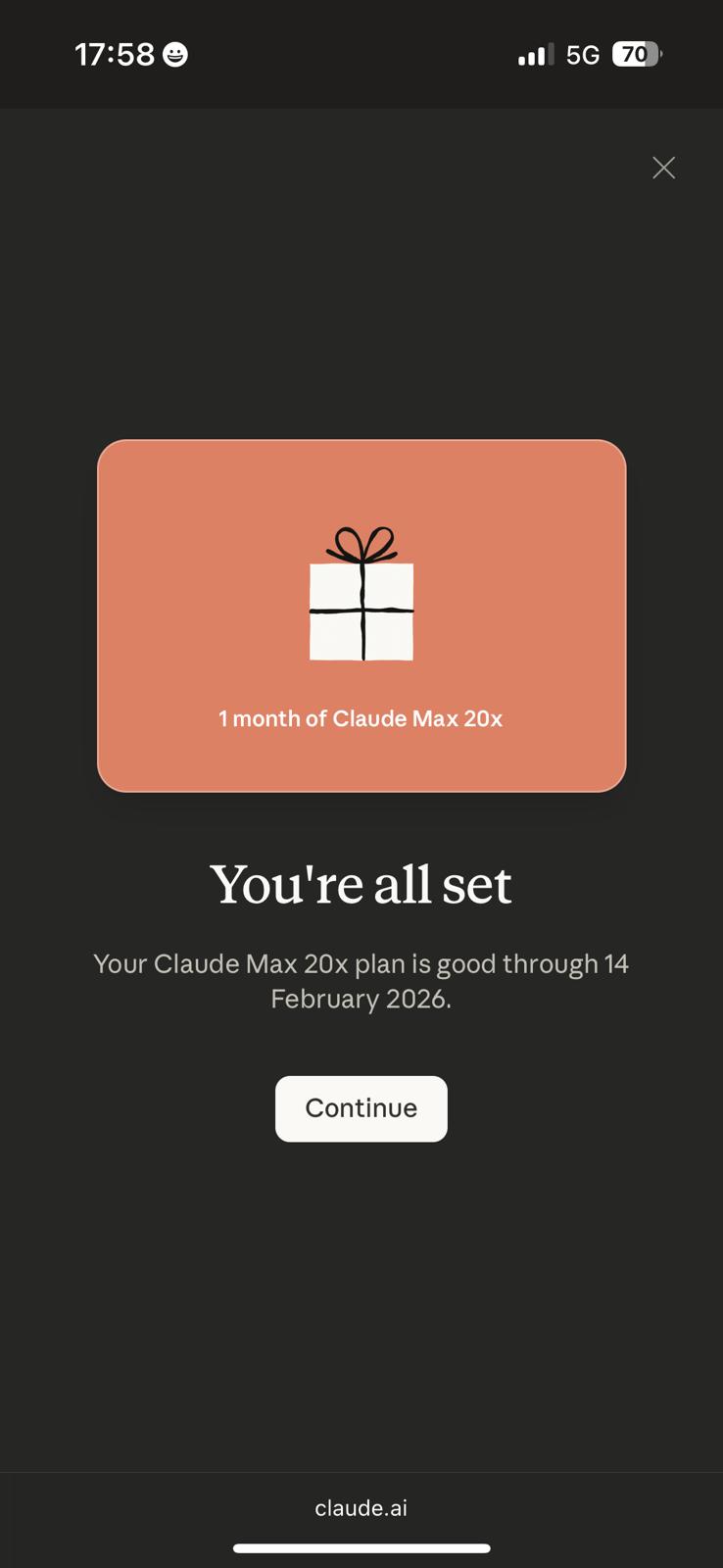
Task: Tap the shadow edge below the gift card
Action: pyautogui.click(x=361, y=796)
